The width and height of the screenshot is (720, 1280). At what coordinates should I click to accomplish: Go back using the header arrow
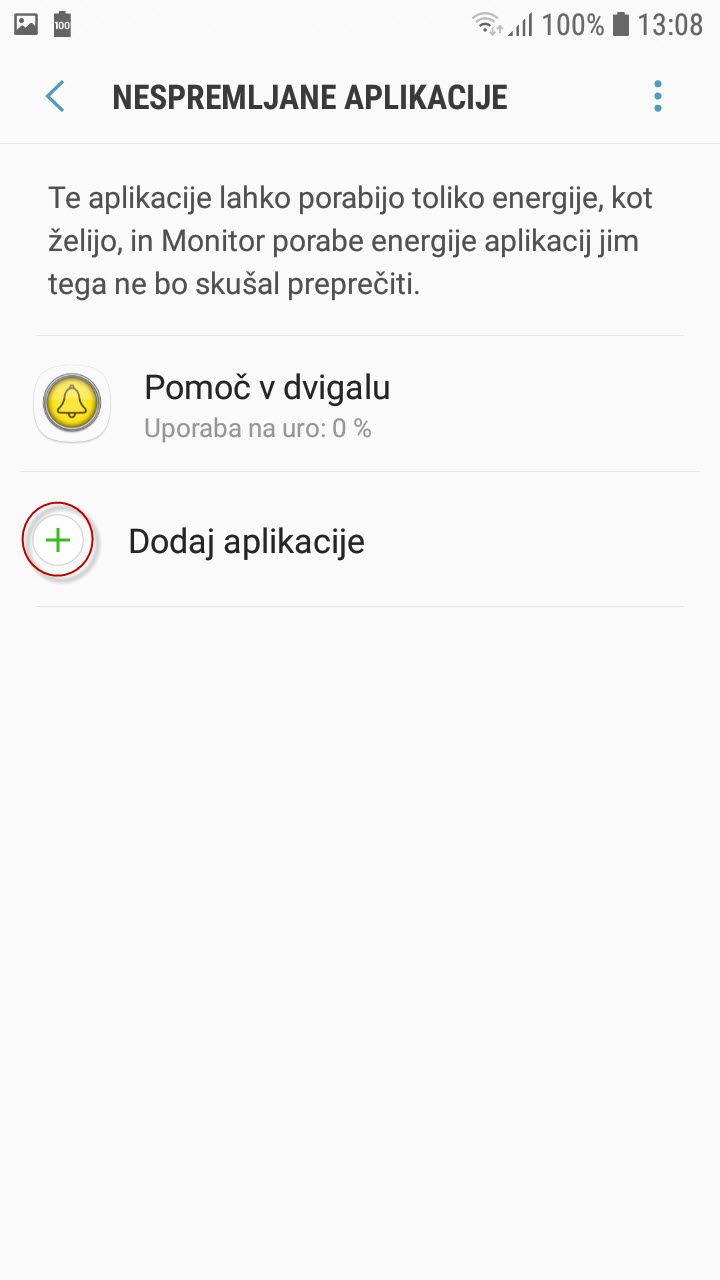pos(55,97)
